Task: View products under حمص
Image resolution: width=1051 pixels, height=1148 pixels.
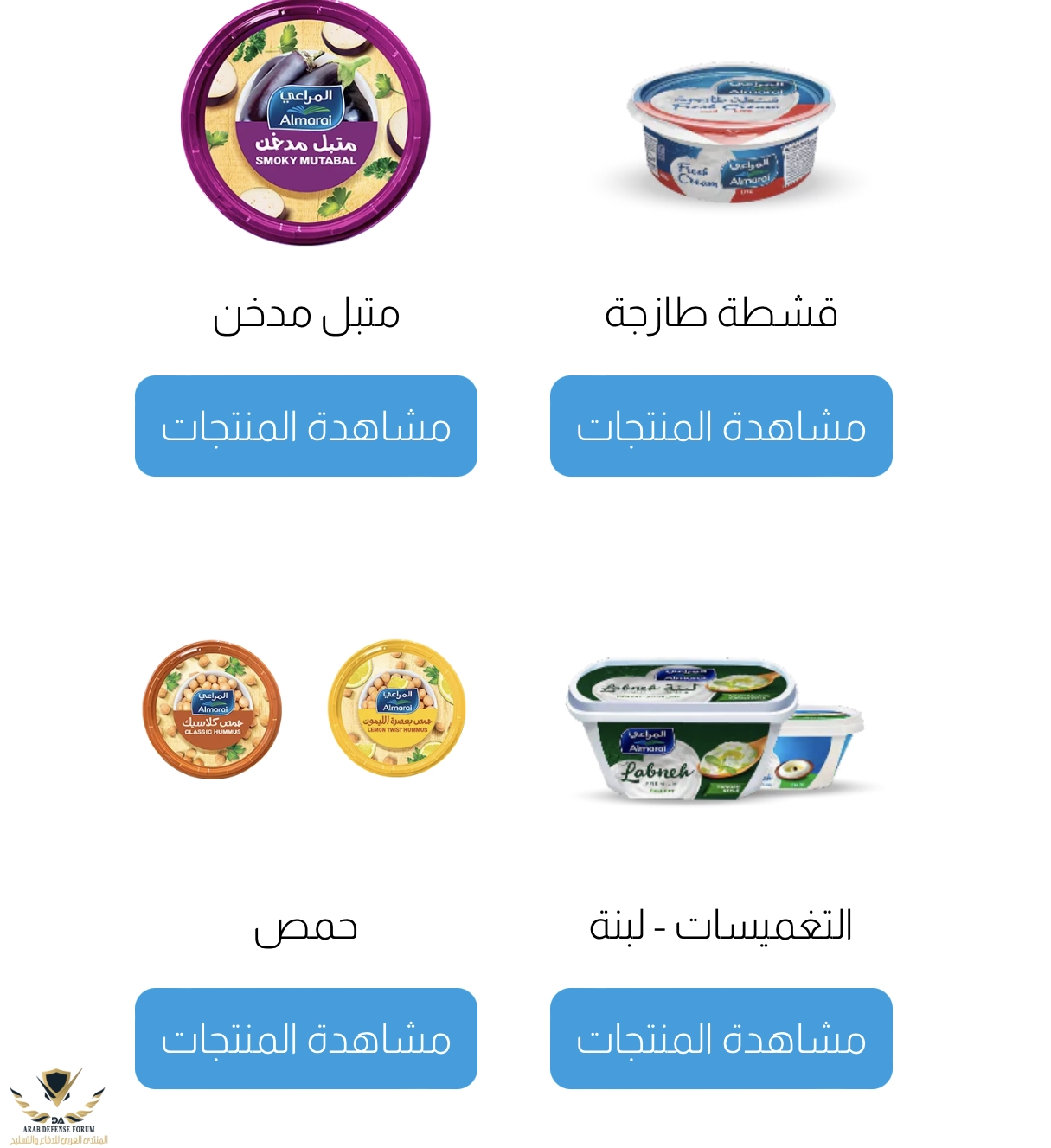Action: 305,1038
